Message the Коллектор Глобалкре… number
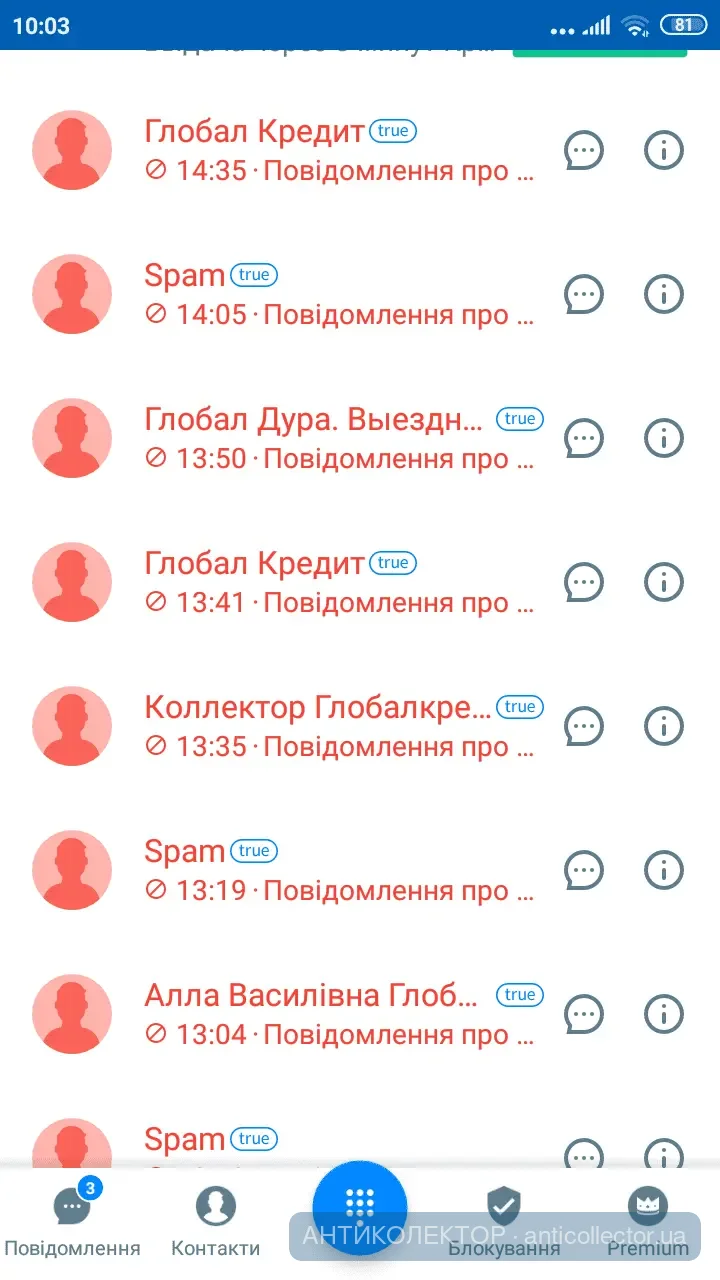 tap(584, 726)
